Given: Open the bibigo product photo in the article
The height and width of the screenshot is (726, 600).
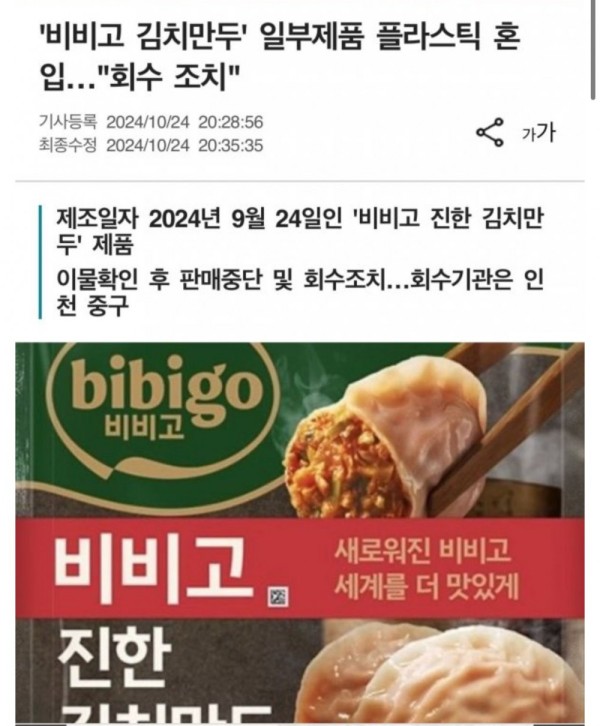Looking at the screenshot, I should click(300, 530).
